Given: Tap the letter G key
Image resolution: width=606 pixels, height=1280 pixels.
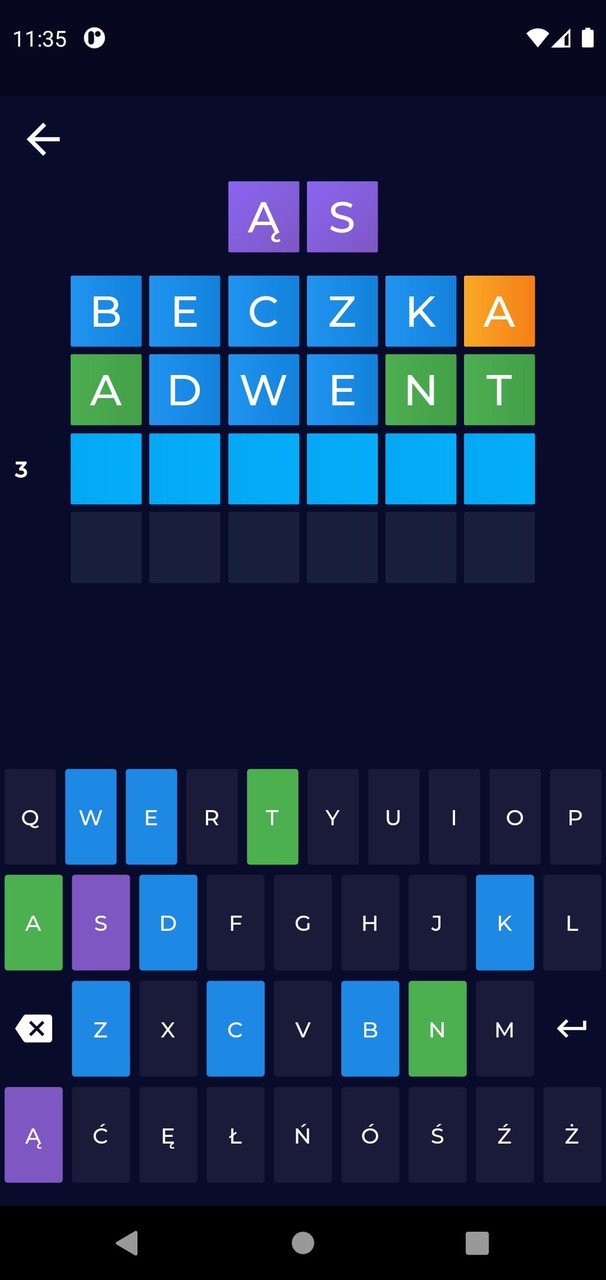Looking at the screenshot, I should click(x=302, y=923).
